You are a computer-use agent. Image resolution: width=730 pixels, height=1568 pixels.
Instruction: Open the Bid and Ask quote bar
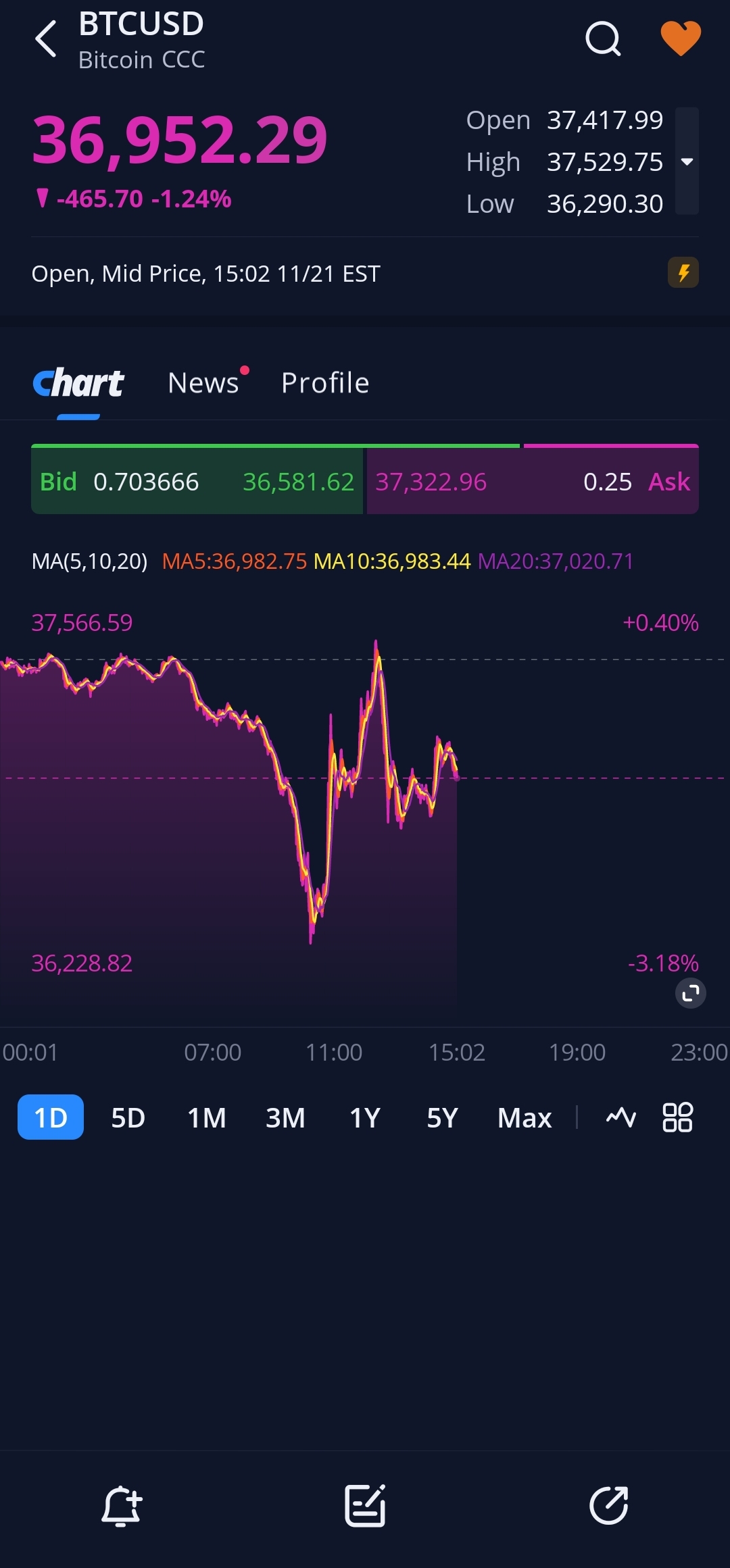click(x=365, y=480)
